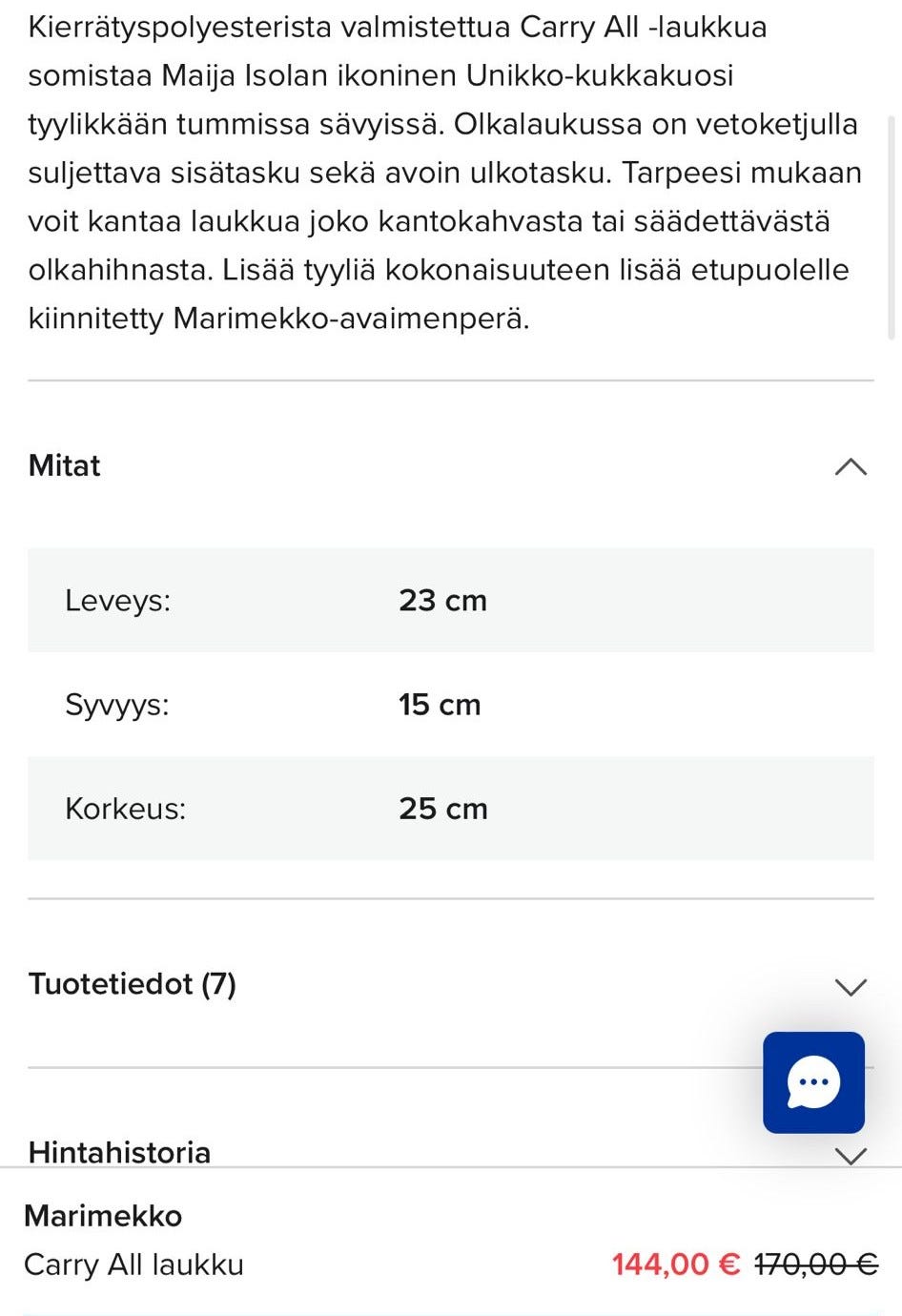
Task: Collapse the Mitat section using its chevron
Action: [x=851, y=466]
